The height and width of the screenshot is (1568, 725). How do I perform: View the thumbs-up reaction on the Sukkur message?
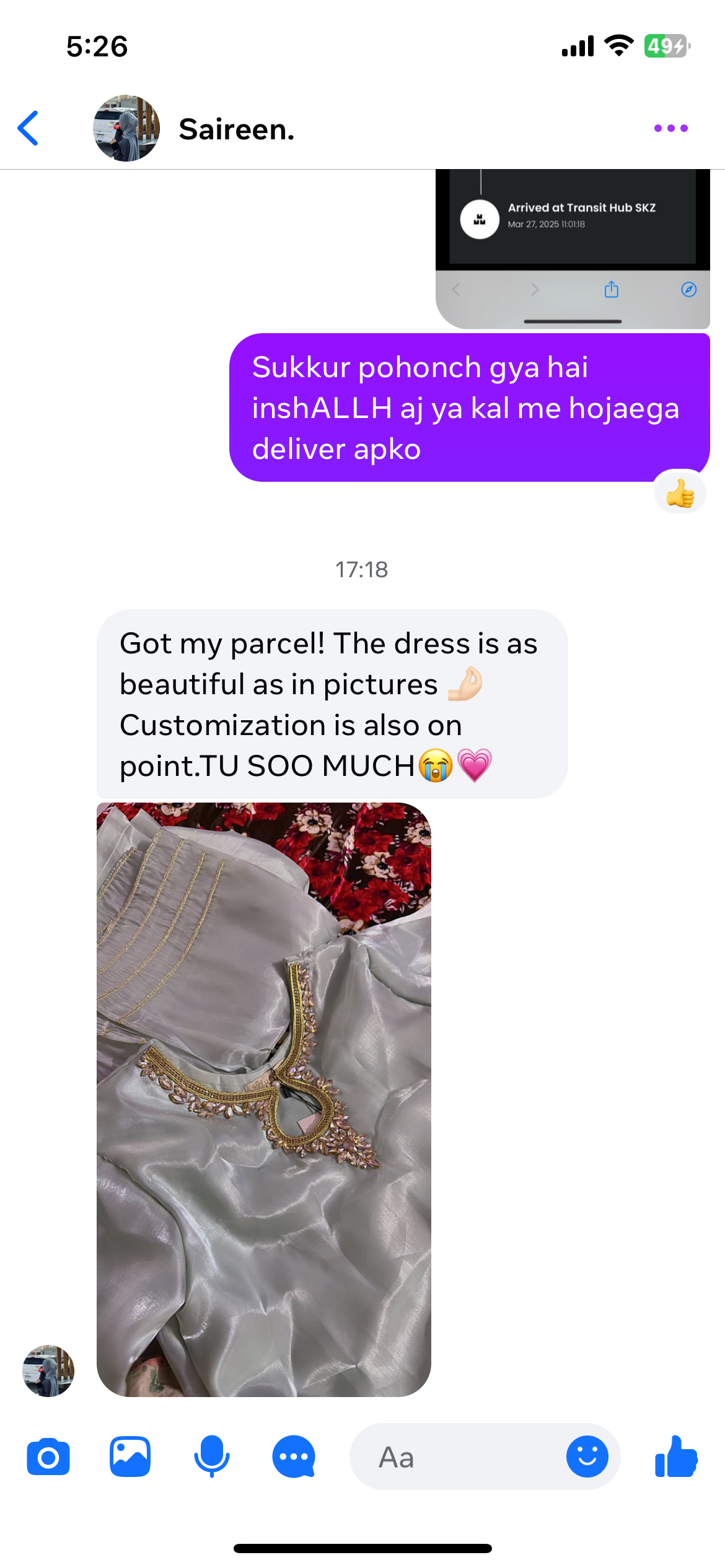click(x=680, y=493)
